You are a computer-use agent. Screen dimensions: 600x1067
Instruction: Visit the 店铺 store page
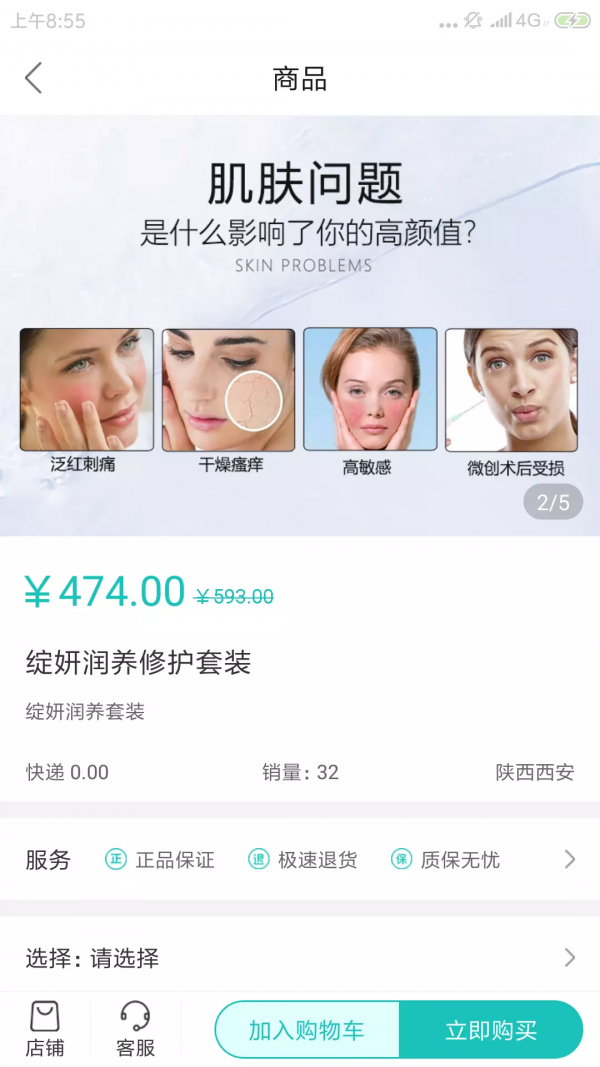pyautogui.click(x=45, y=1029)
